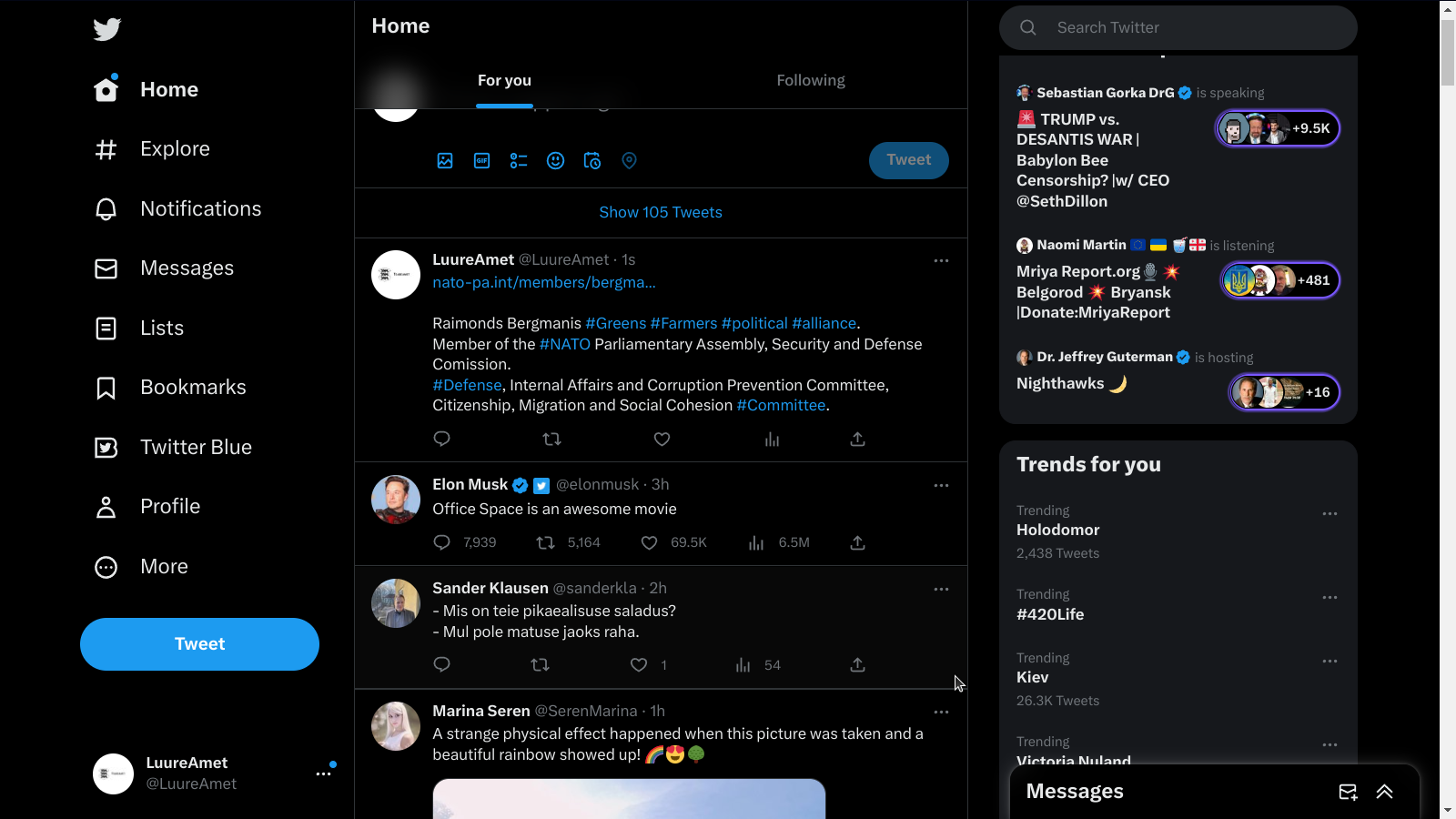Open the Holodomor trending topic
The image size is (1456, 819).
coord(1057,531)
